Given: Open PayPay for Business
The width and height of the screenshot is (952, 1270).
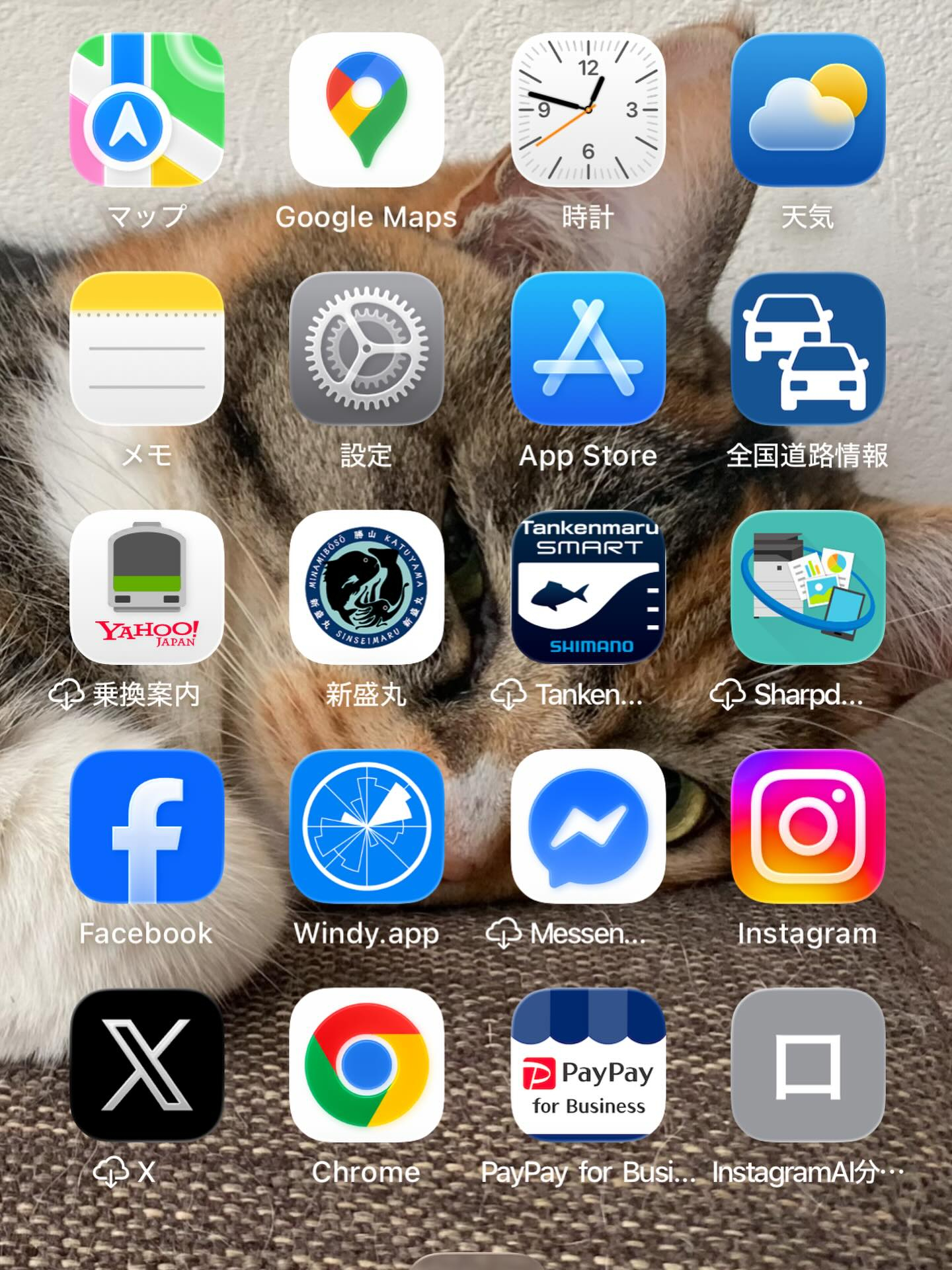Looking at the screenshot, I should click(x=588, y=1065).
